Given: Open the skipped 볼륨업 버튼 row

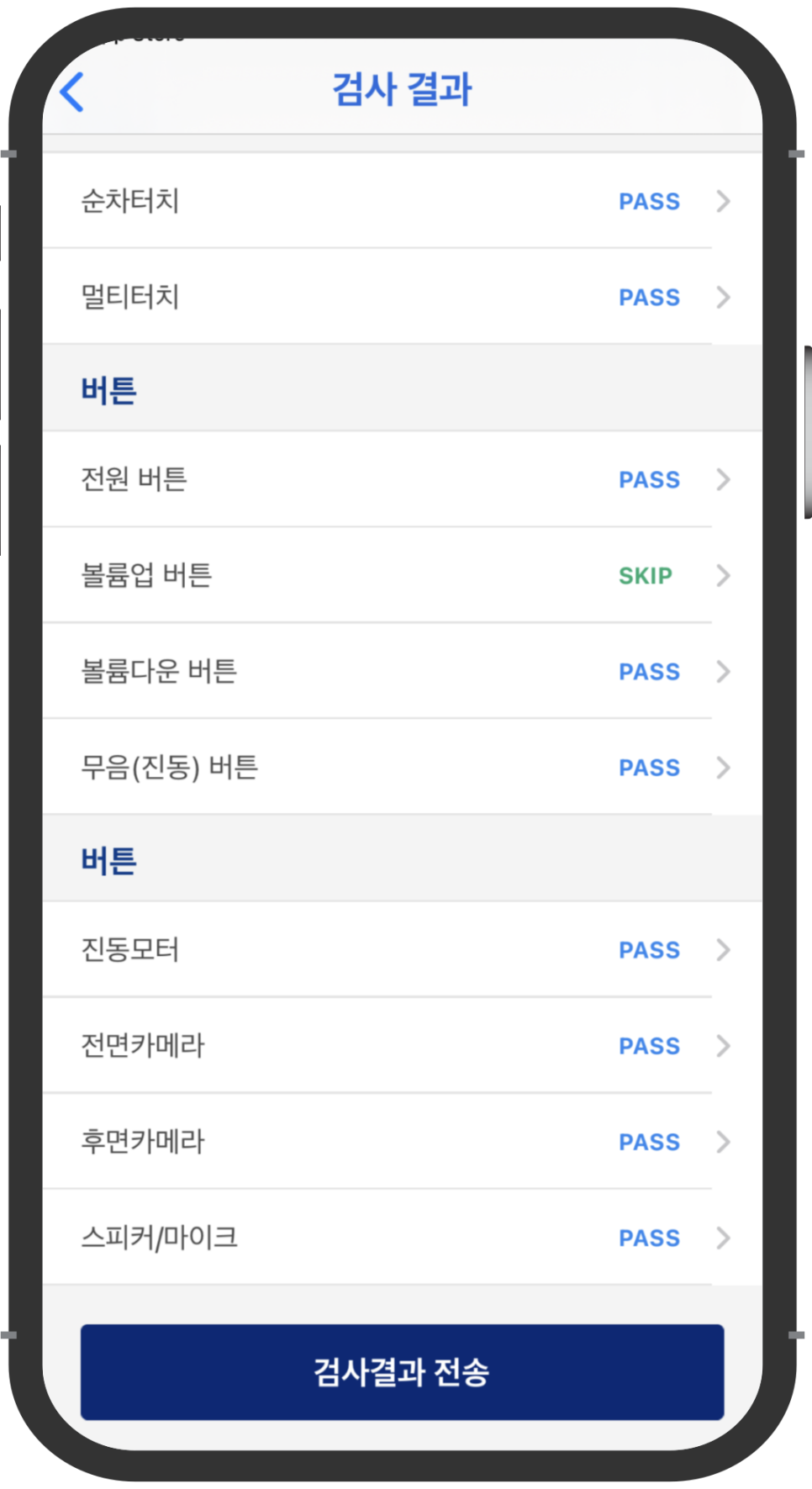Looking at the screenshot, I should pyautogui.click(x=403, y=576).
